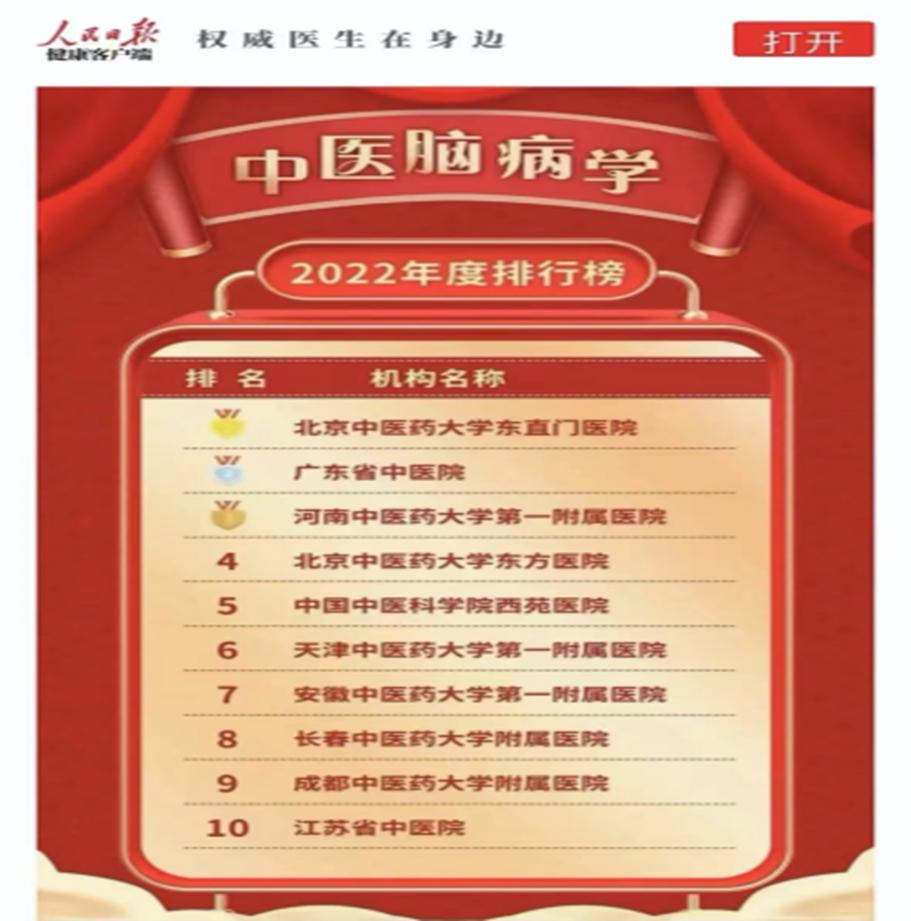Tap the red 打开 button
Viewport: 911px width, 921px height.
(803, 41)
